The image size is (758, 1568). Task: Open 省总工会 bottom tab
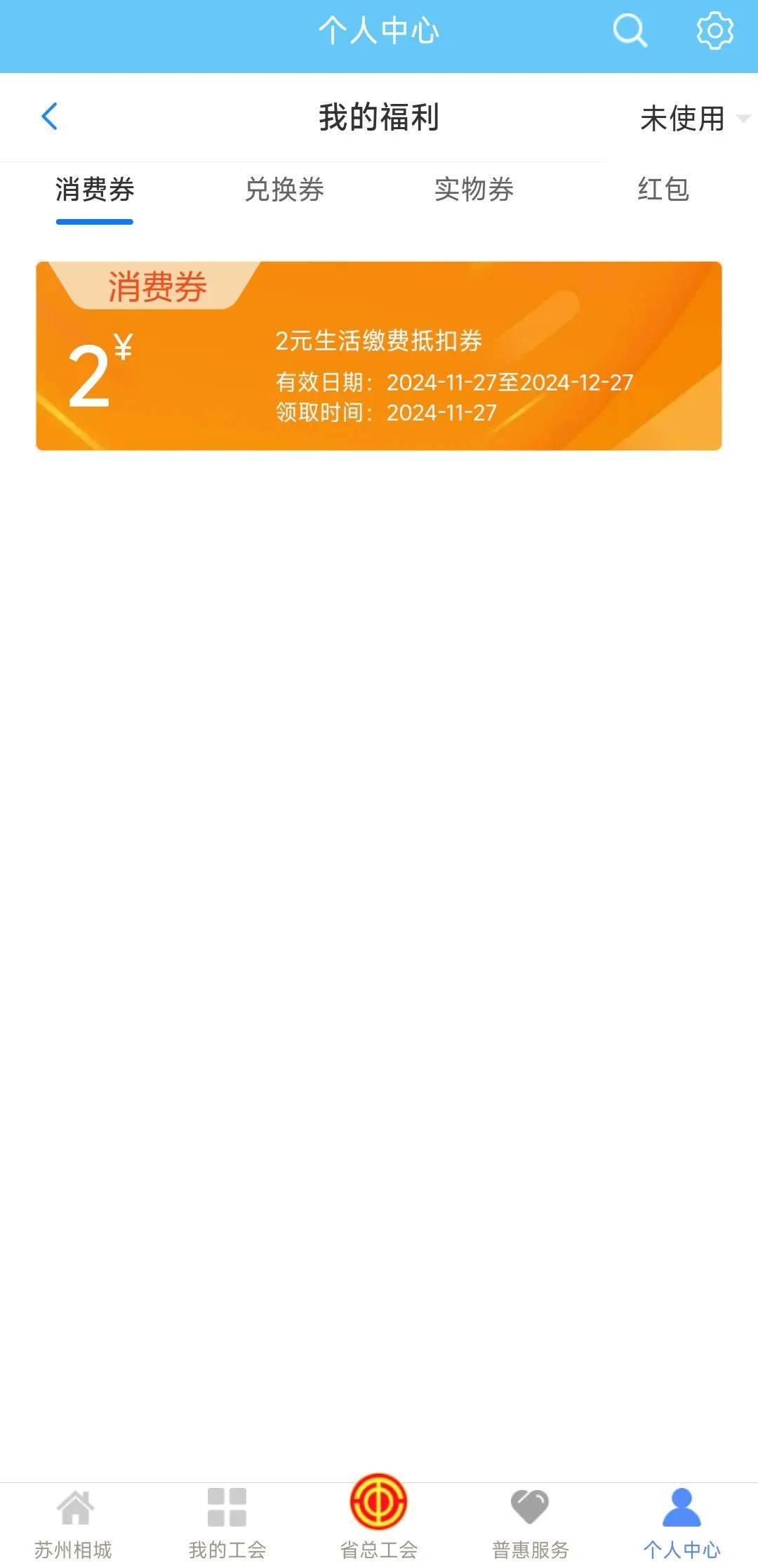pos(379,1519)
